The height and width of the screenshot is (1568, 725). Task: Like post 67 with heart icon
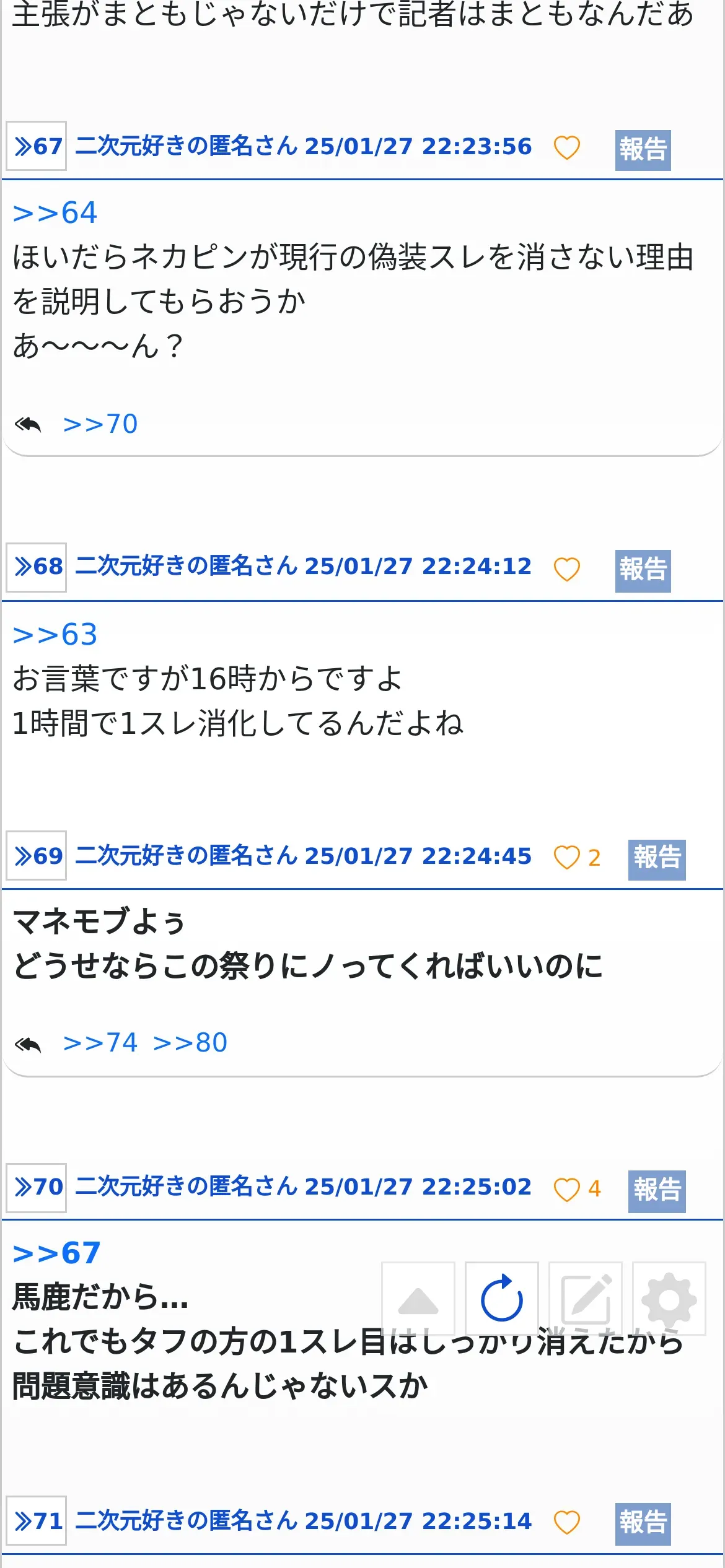point(566,147)
